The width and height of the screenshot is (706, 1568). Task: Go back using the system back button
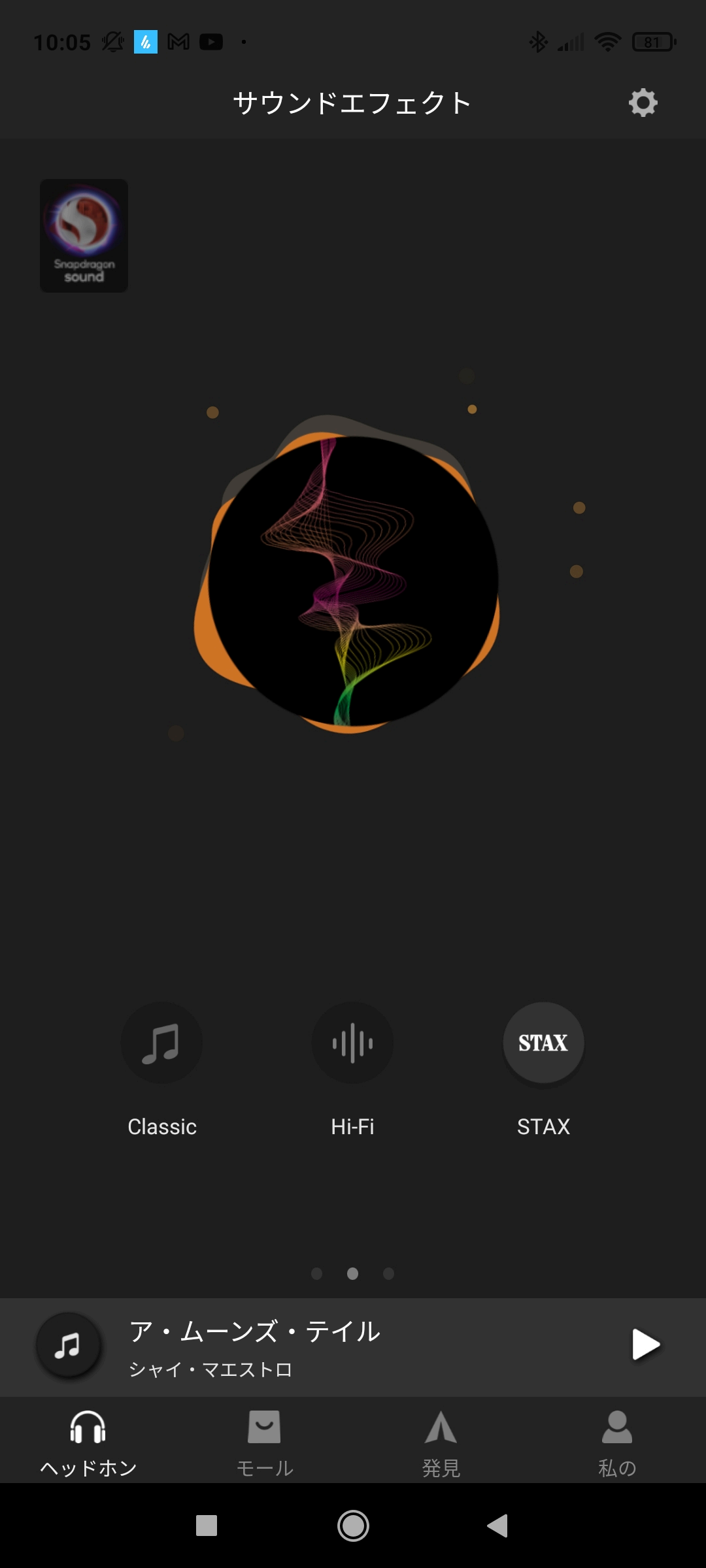pos(498,1526)
